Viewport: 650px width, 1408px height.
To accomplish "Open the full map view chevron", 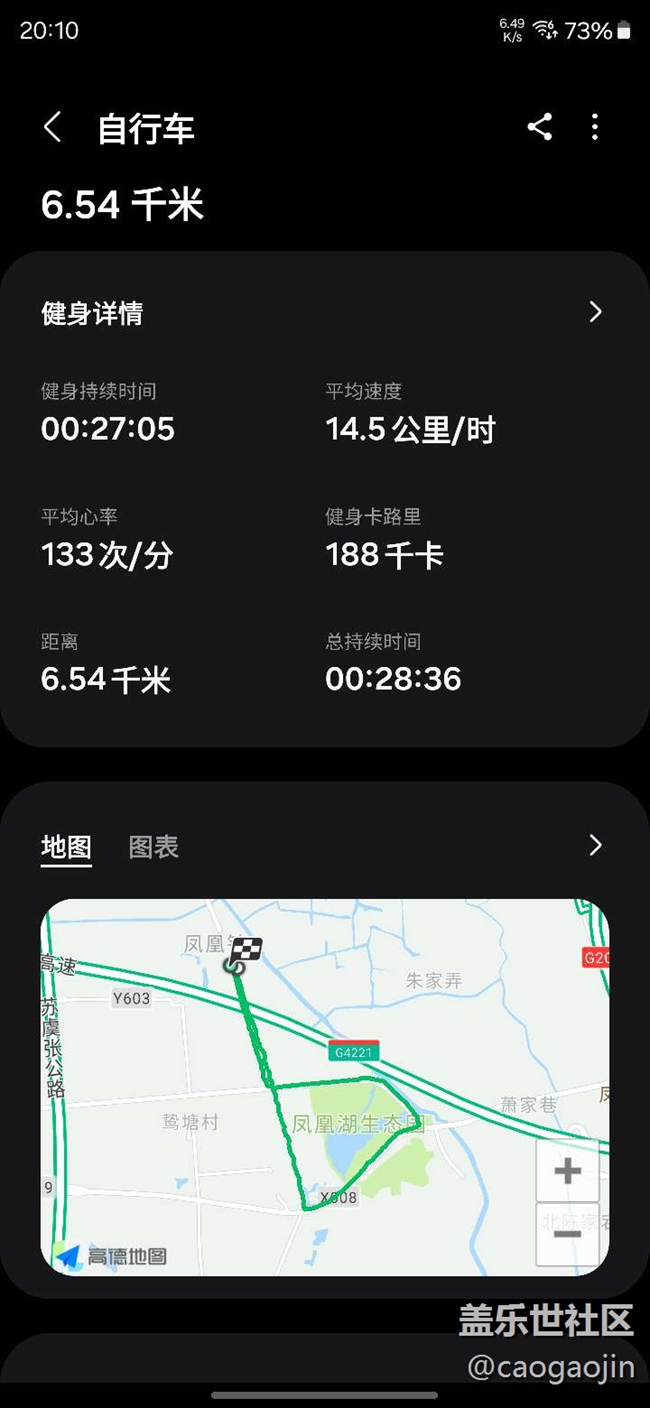I will coord(596,845).
